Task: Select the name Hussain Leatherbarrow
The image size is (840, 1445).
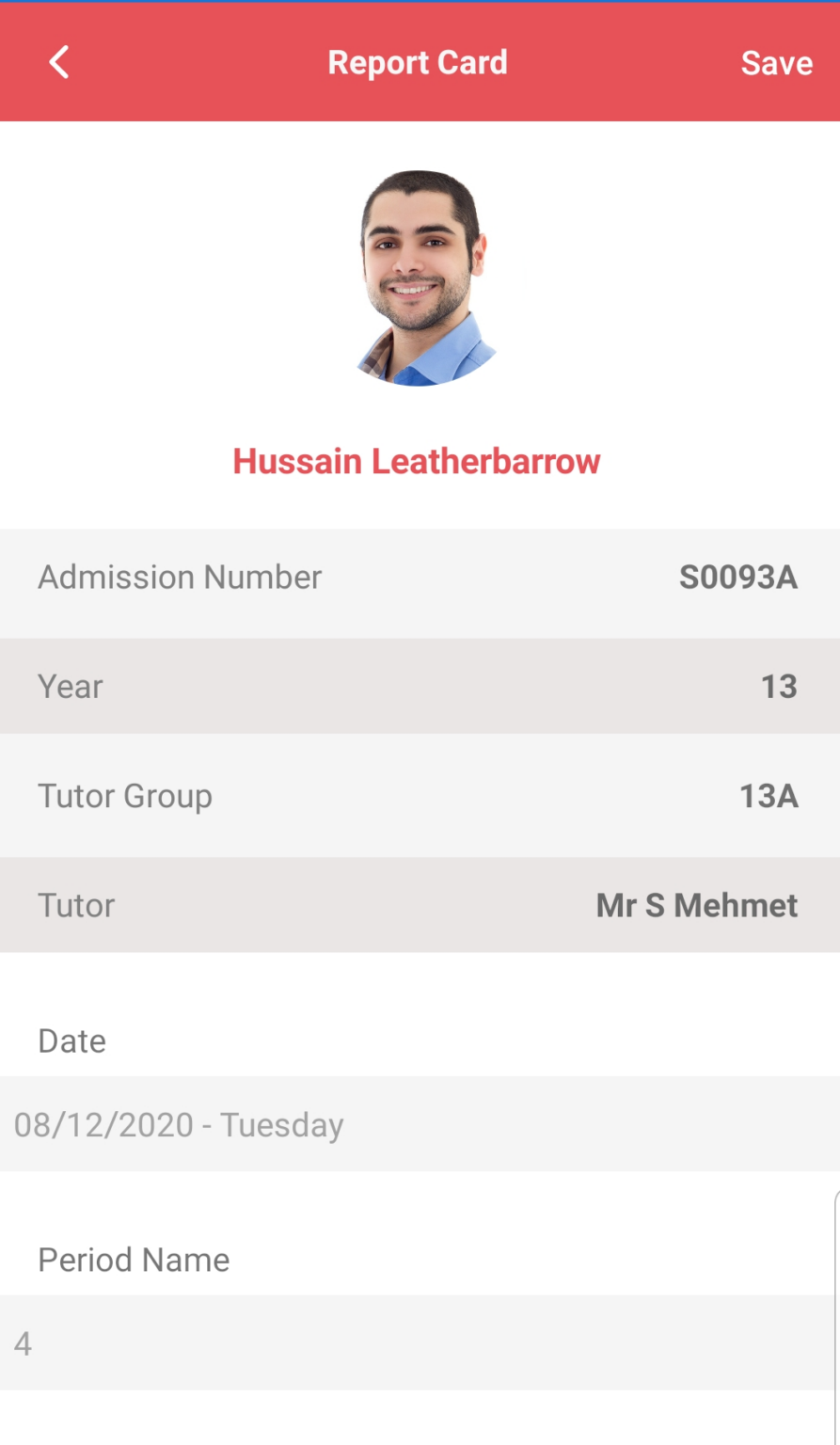Action: (x=418, y=460)
